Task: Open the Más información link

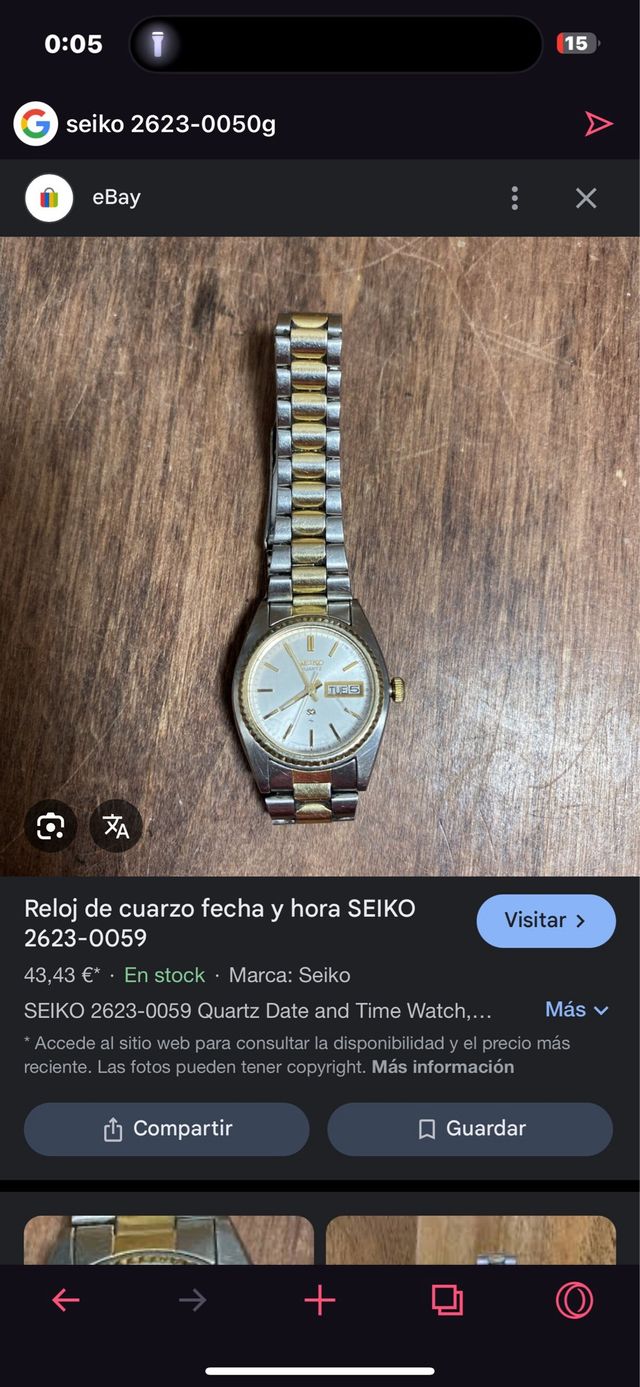Action: pos(442,1067)
